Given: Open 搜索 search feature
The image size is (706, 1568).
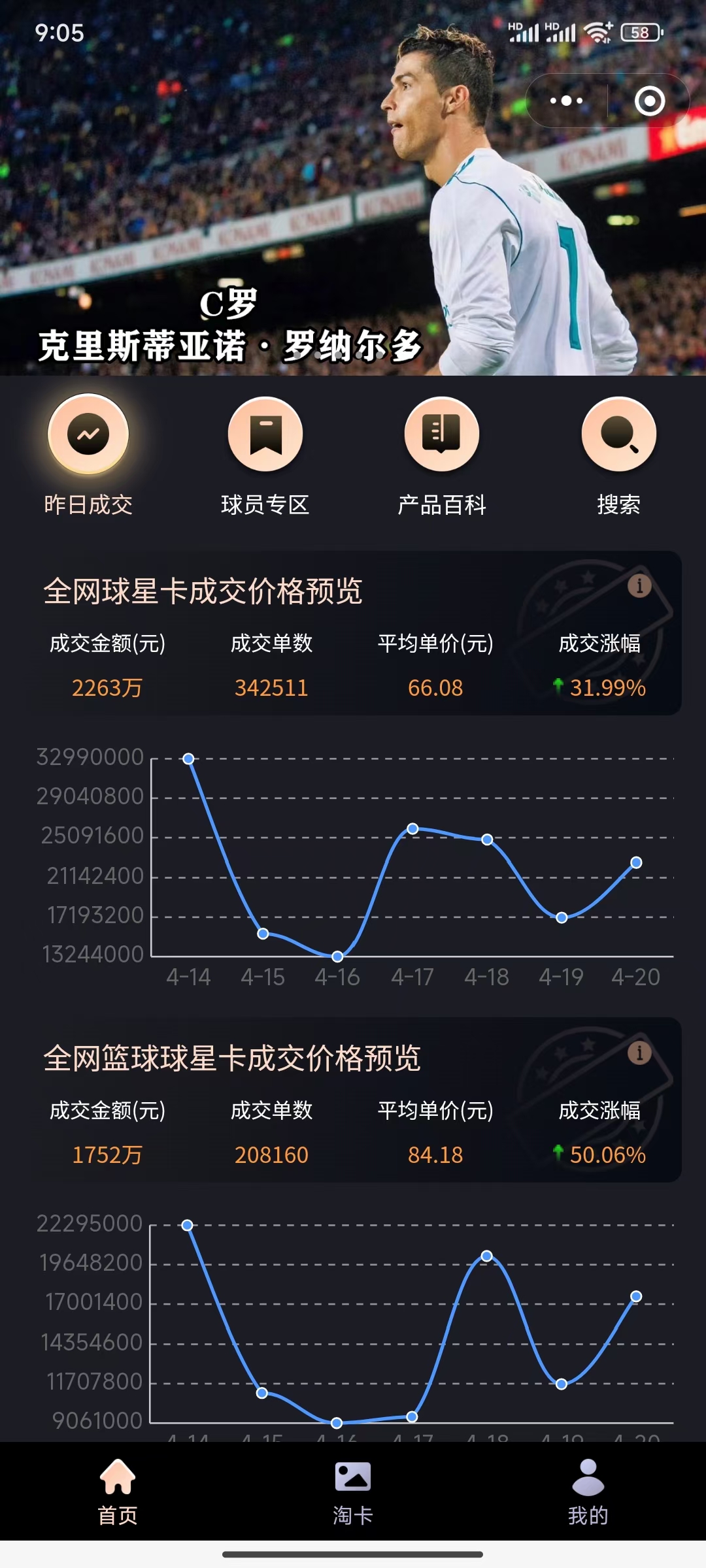Looking at the screenshot, I should point(618,434).
